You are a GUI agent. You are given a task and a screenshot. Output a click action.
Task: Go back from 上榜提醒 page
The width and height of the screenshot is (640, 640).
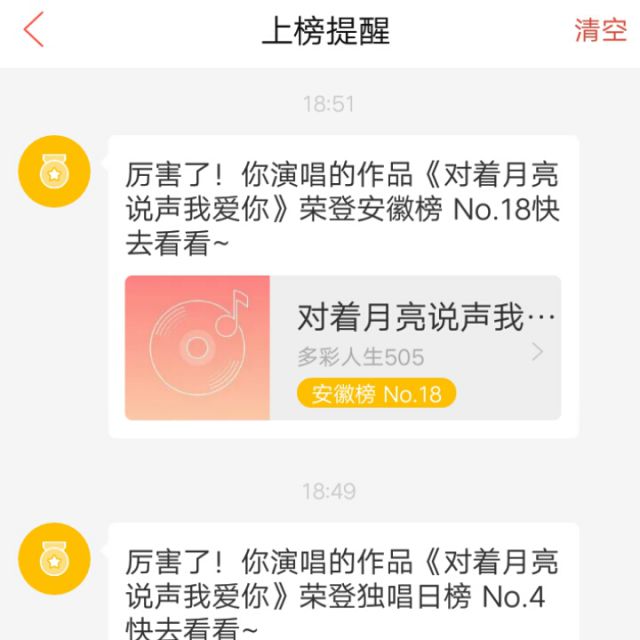click(x=34, y=30)
